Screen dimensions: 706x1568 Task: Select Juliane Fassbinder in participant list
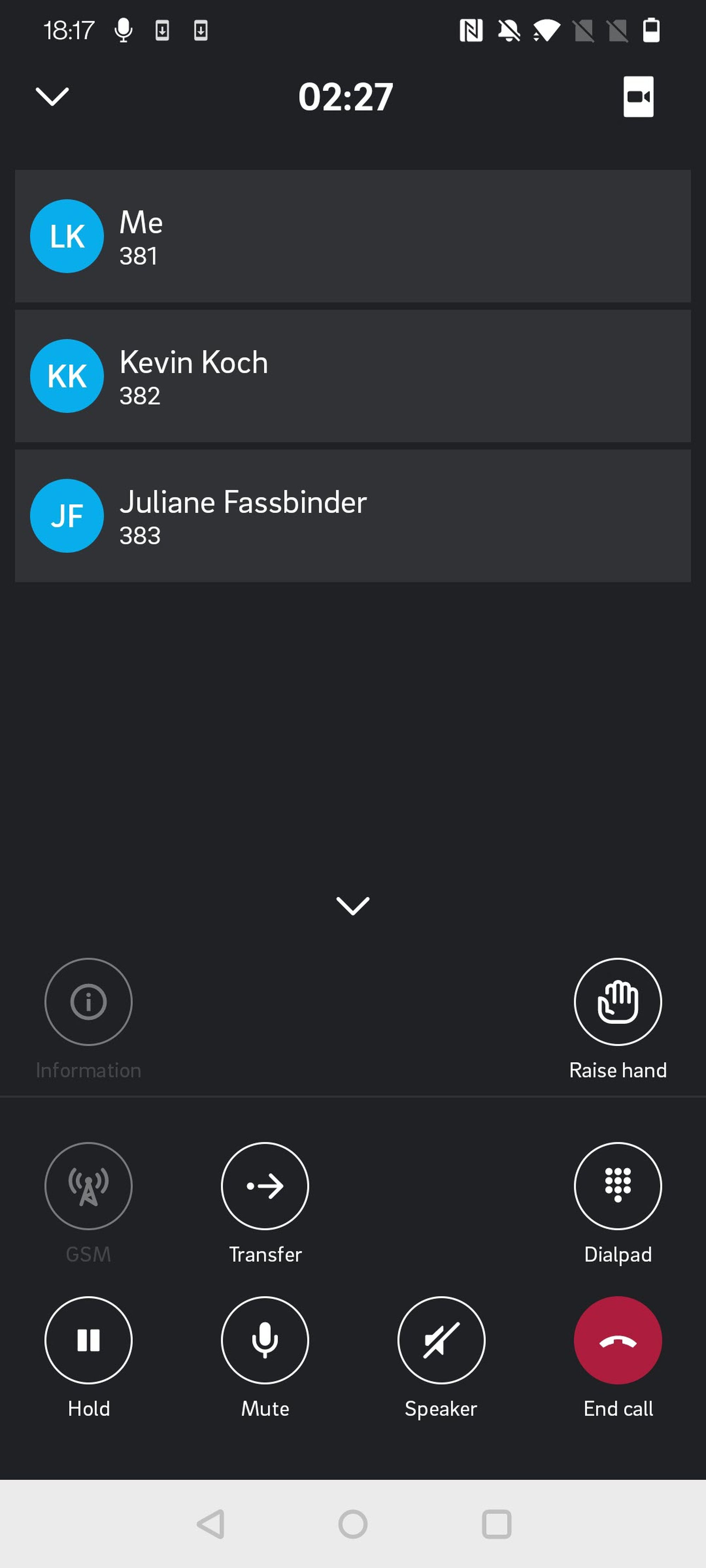(353, 516)
